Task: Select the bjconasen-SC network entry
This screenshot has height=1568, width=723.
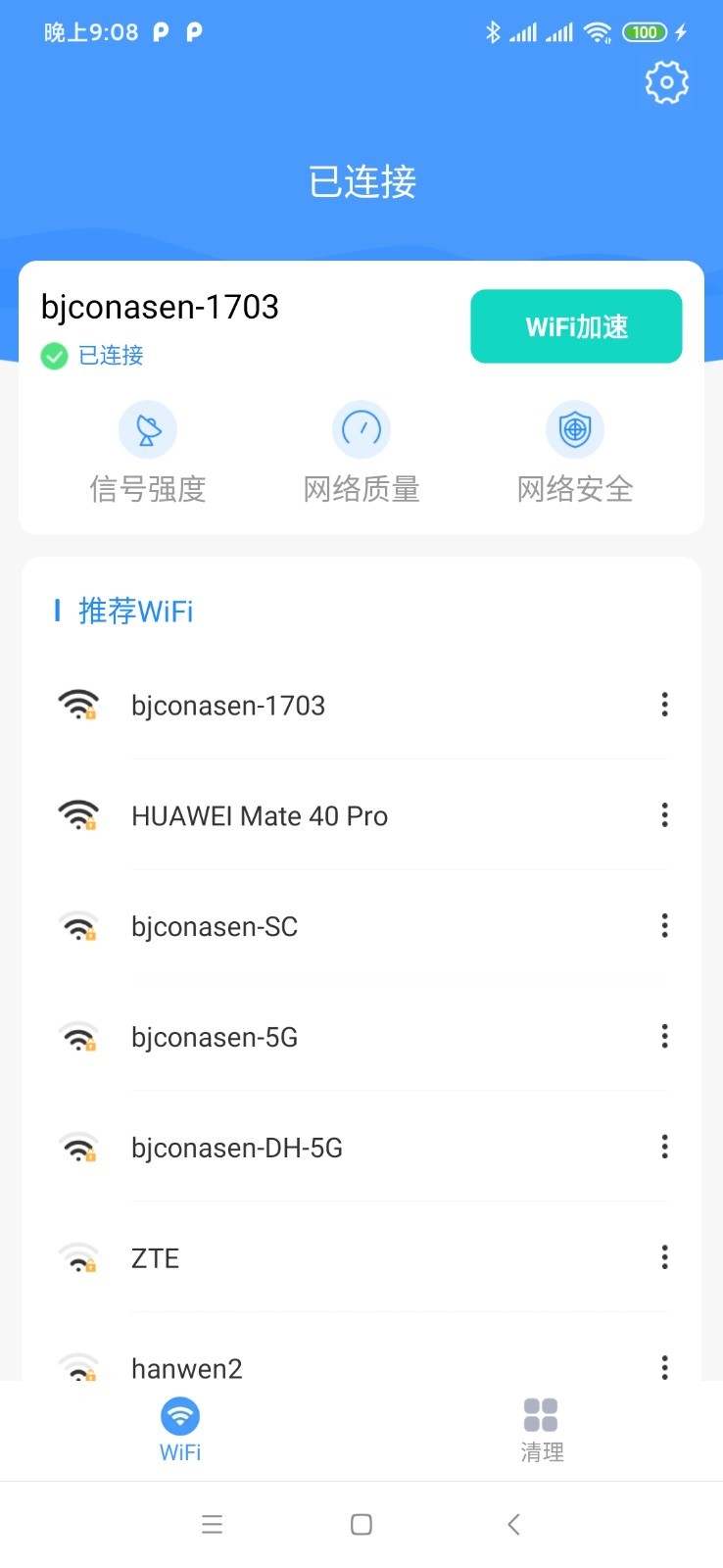Action: pyautogui.click(x=215, y=926)
